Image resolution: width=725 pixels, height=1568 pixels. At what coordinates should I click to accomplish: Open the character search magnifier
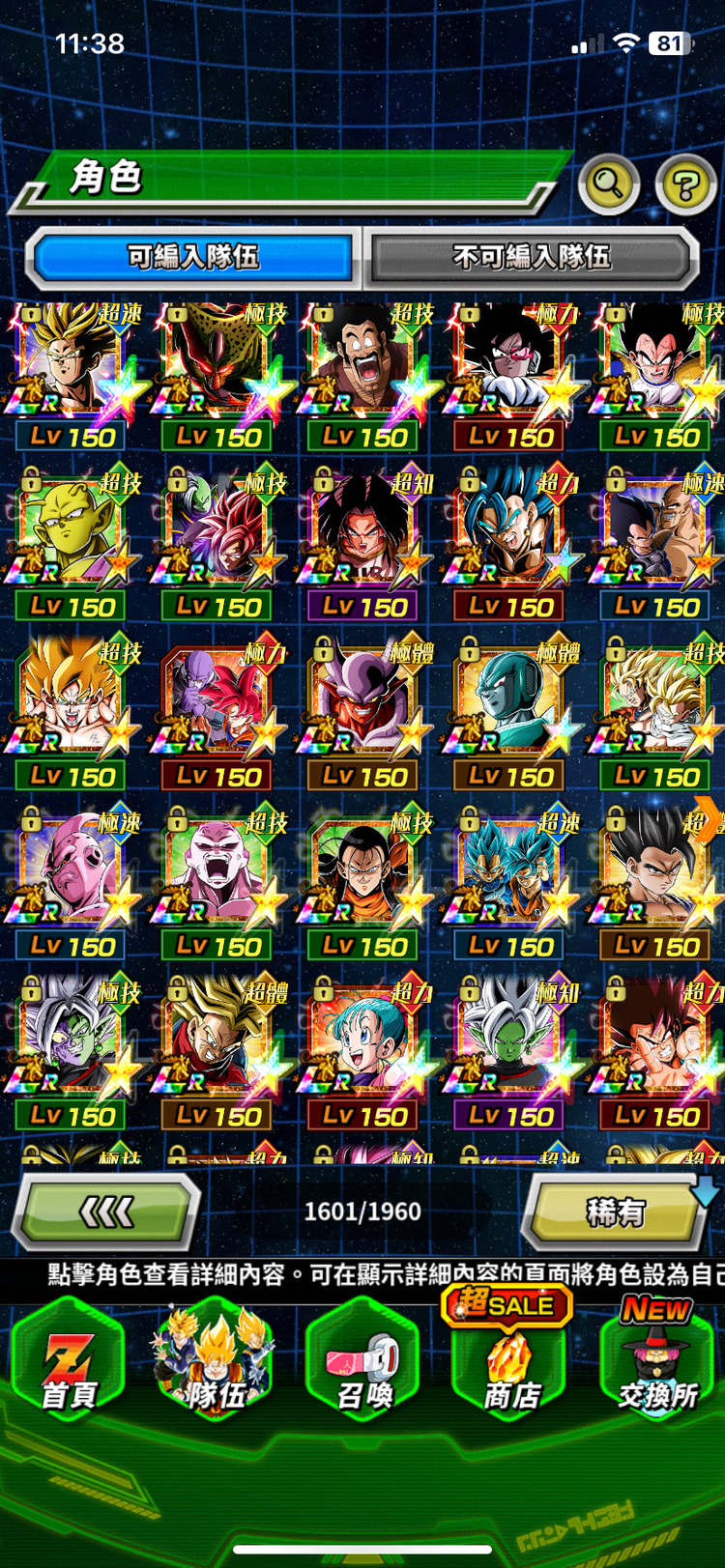(608, 182)
